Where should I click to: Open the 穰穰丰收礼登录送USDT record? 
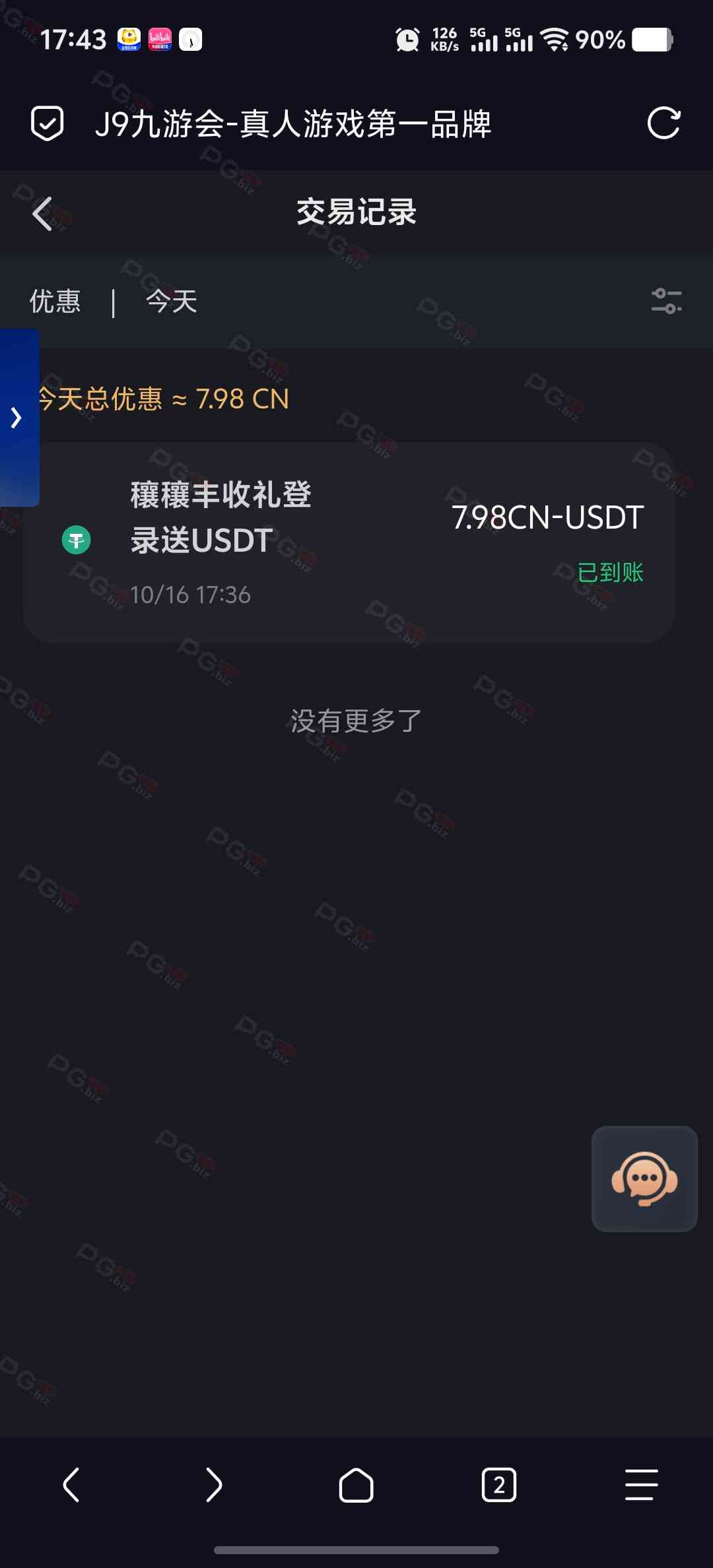click(349, 542)
